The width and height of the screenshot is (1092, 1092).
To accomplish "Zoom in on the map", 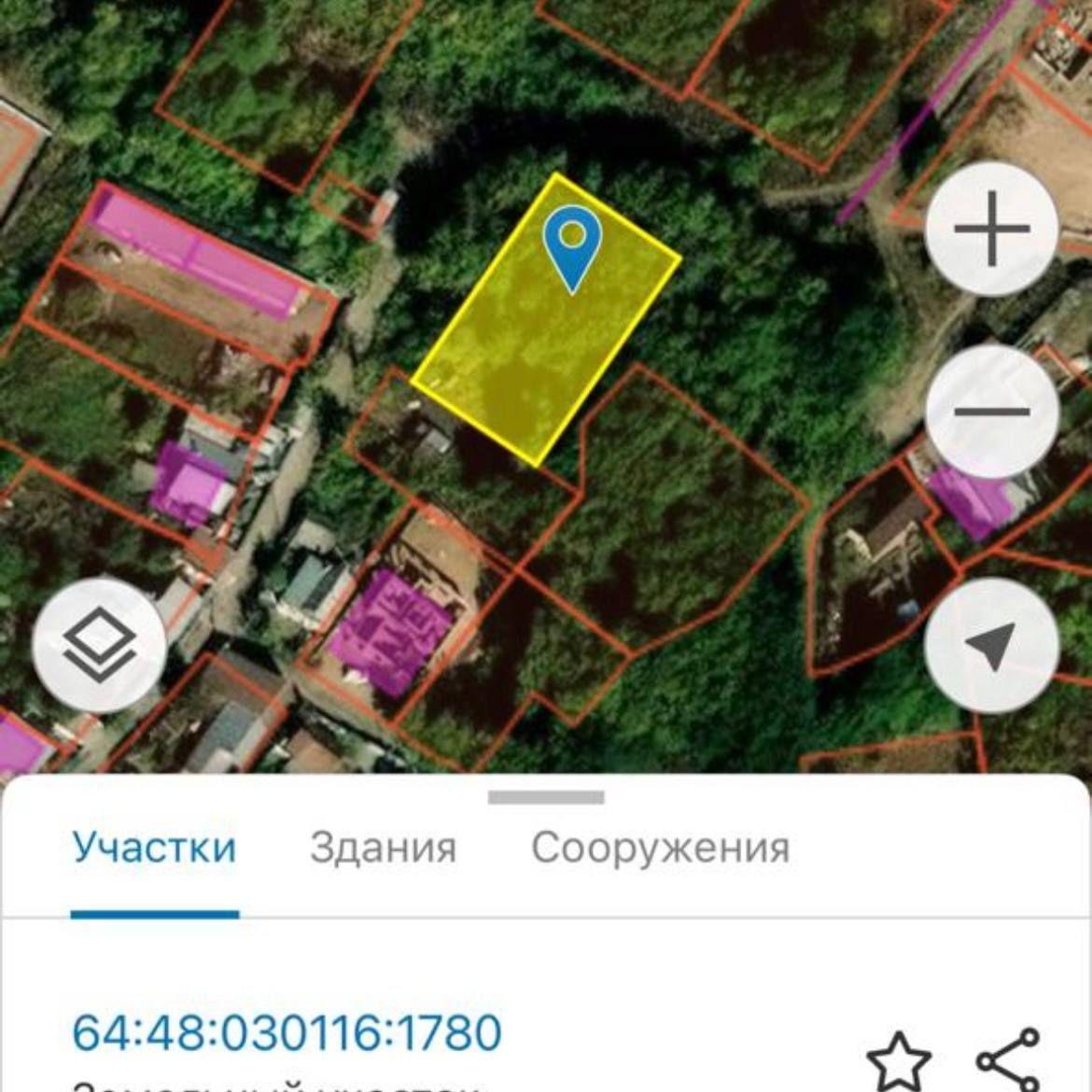I will click(991, 229).
